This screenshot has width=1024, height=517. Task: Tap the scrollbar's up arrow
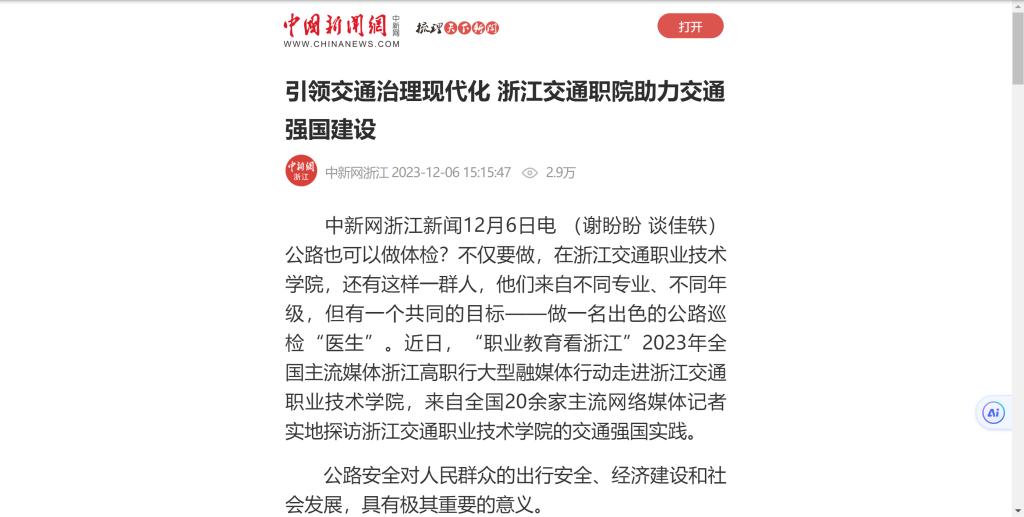point(1017,6)
